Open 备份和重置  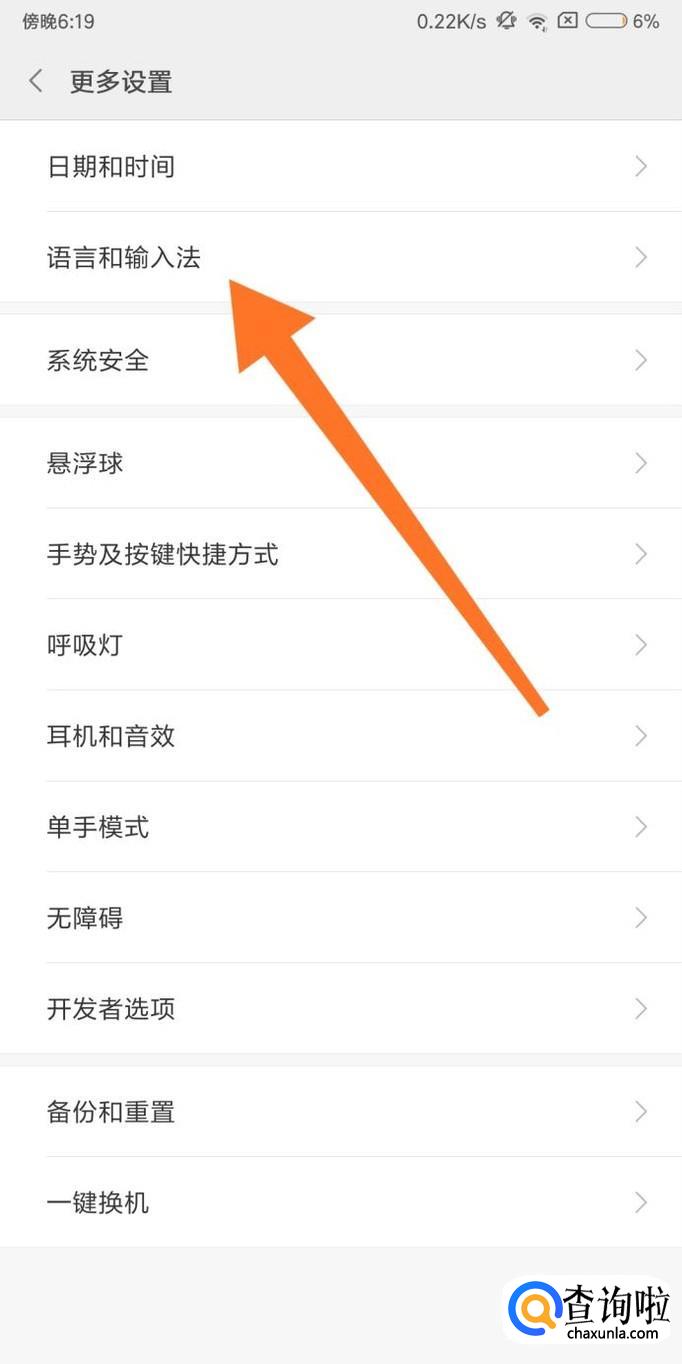(x=341, y=1111)
